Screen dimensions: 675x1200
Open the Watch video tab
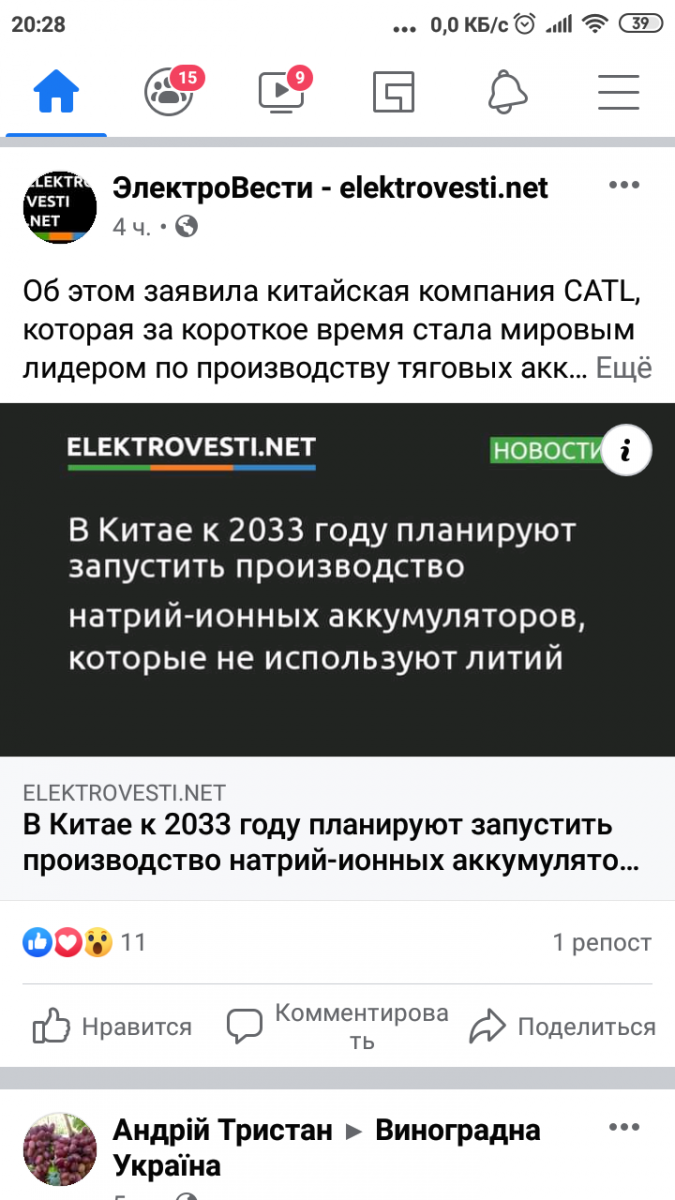coord(281,91)
